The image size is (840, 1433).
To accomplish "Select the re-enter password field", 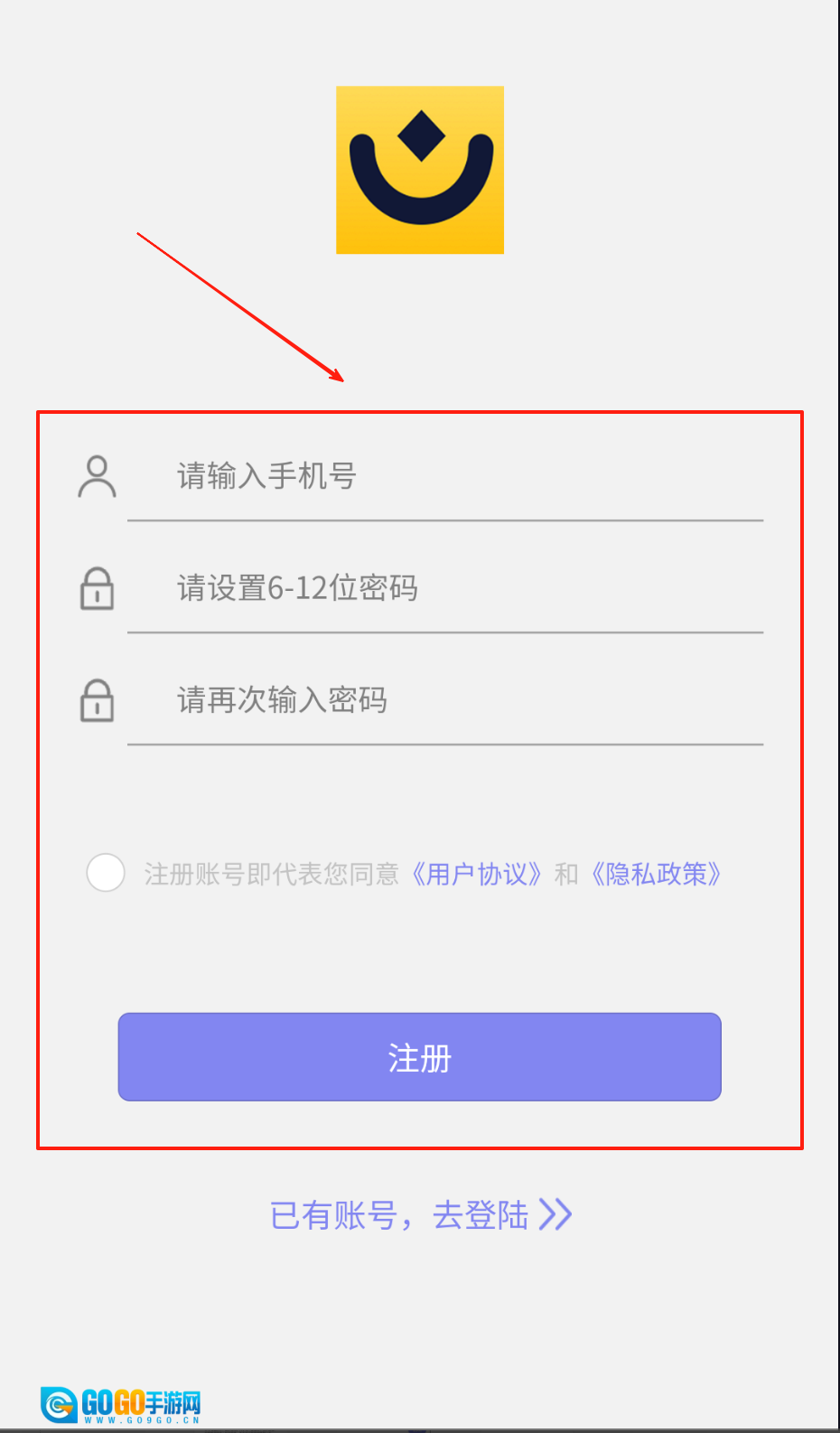I will pyautogui.click(x=444, y=700).
